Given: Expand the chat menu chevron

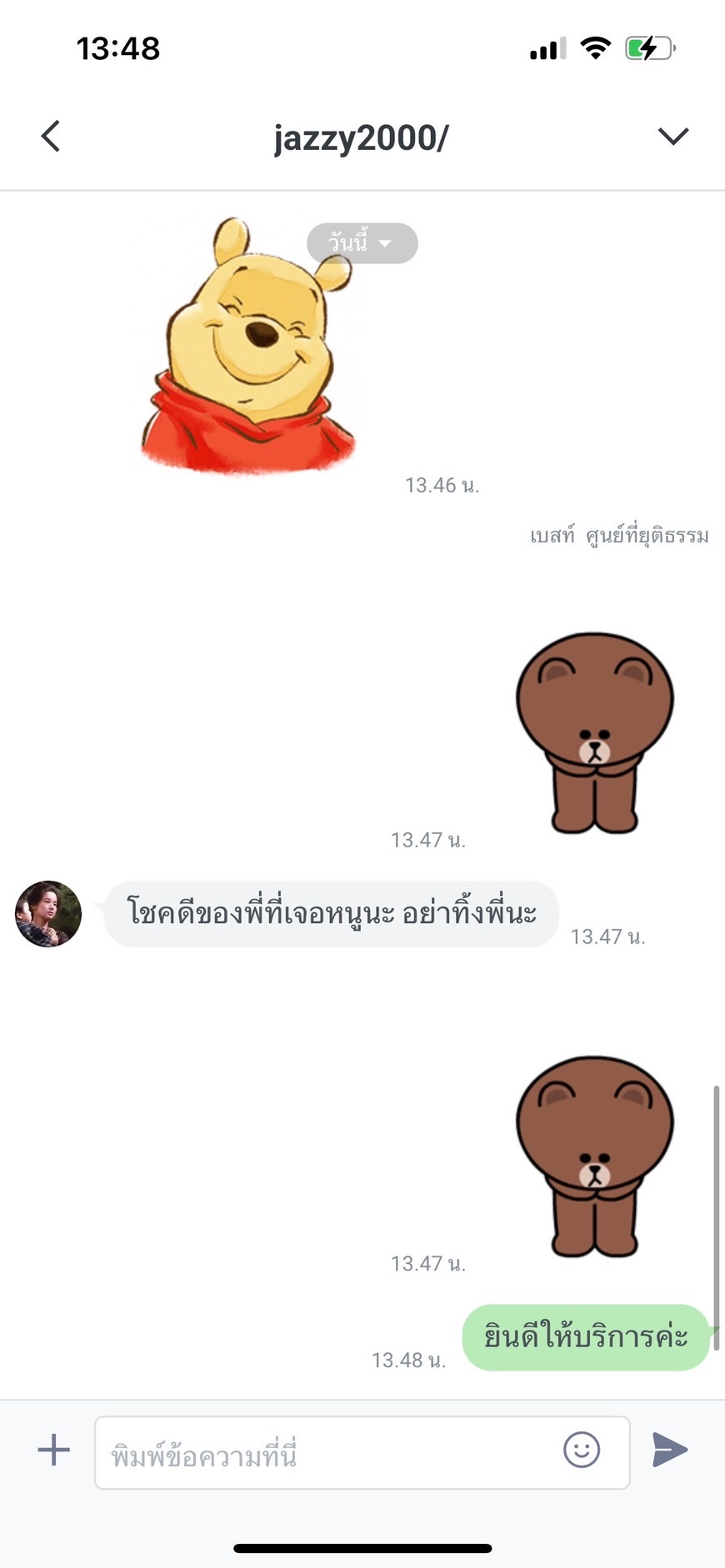Looking at the screenshot, I should click(672, 136).
